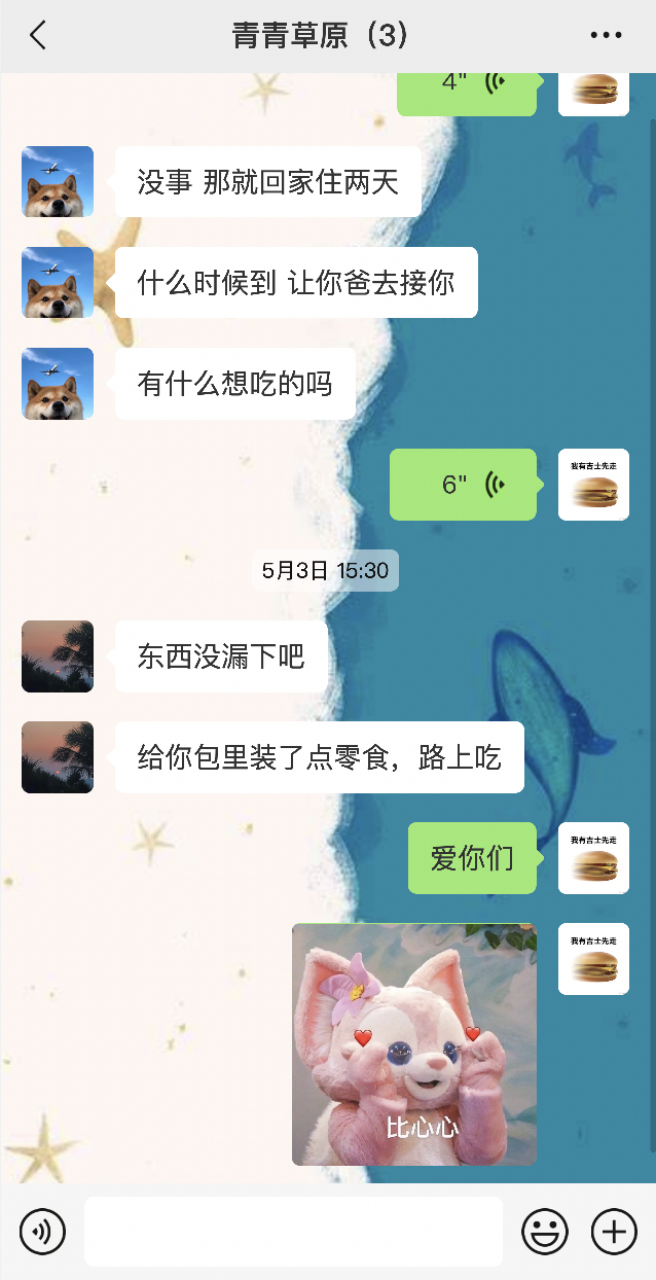The image size is (656, 1280).
Task: Open the 比心心 sticker image
Action: click(x=414, y=1044)
